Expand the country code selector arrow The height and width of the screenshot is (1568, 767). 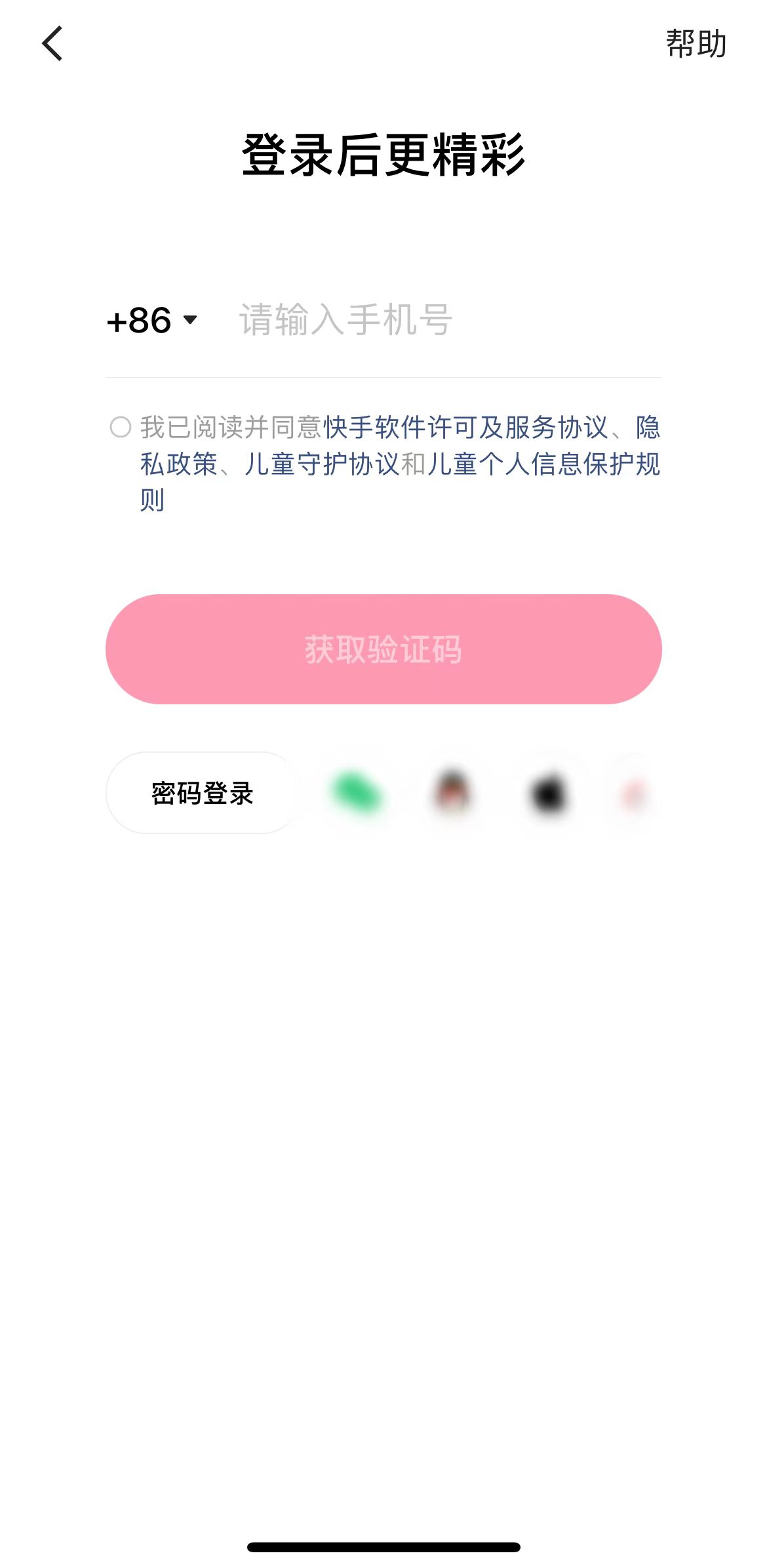click(x=189, y=321)
